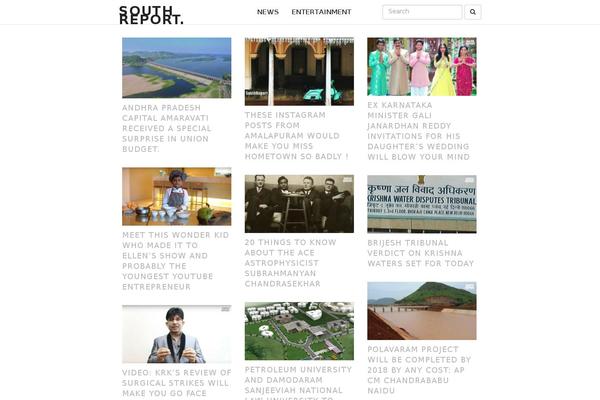Open KRK's surgical strikes review video
Screen dimensions: 600x400
176,382
